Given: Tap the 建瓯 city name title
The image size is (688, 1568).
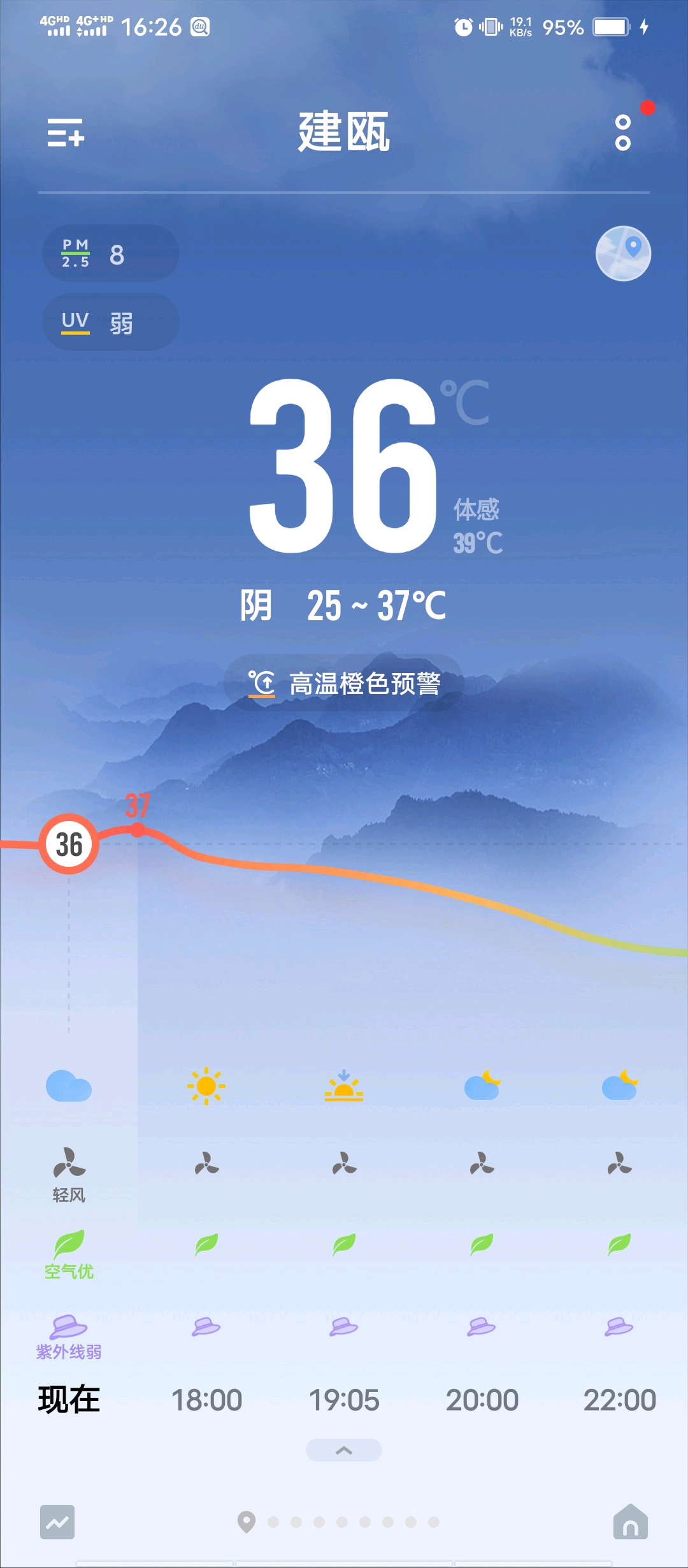Looking at the screenshot, I should [x=344, y=132].
